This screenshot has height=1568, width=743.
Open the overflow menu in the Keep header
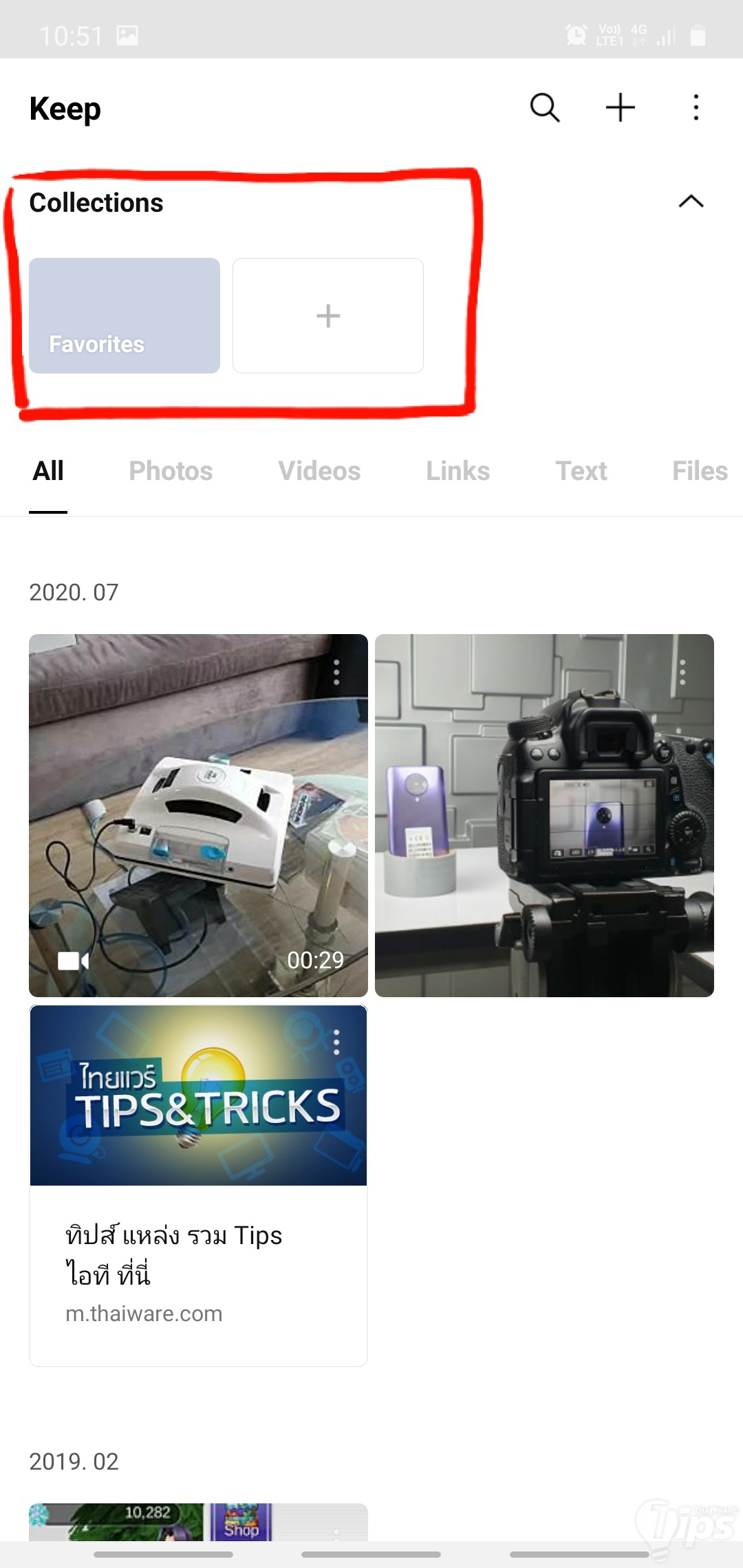click(x=696, y=107)
